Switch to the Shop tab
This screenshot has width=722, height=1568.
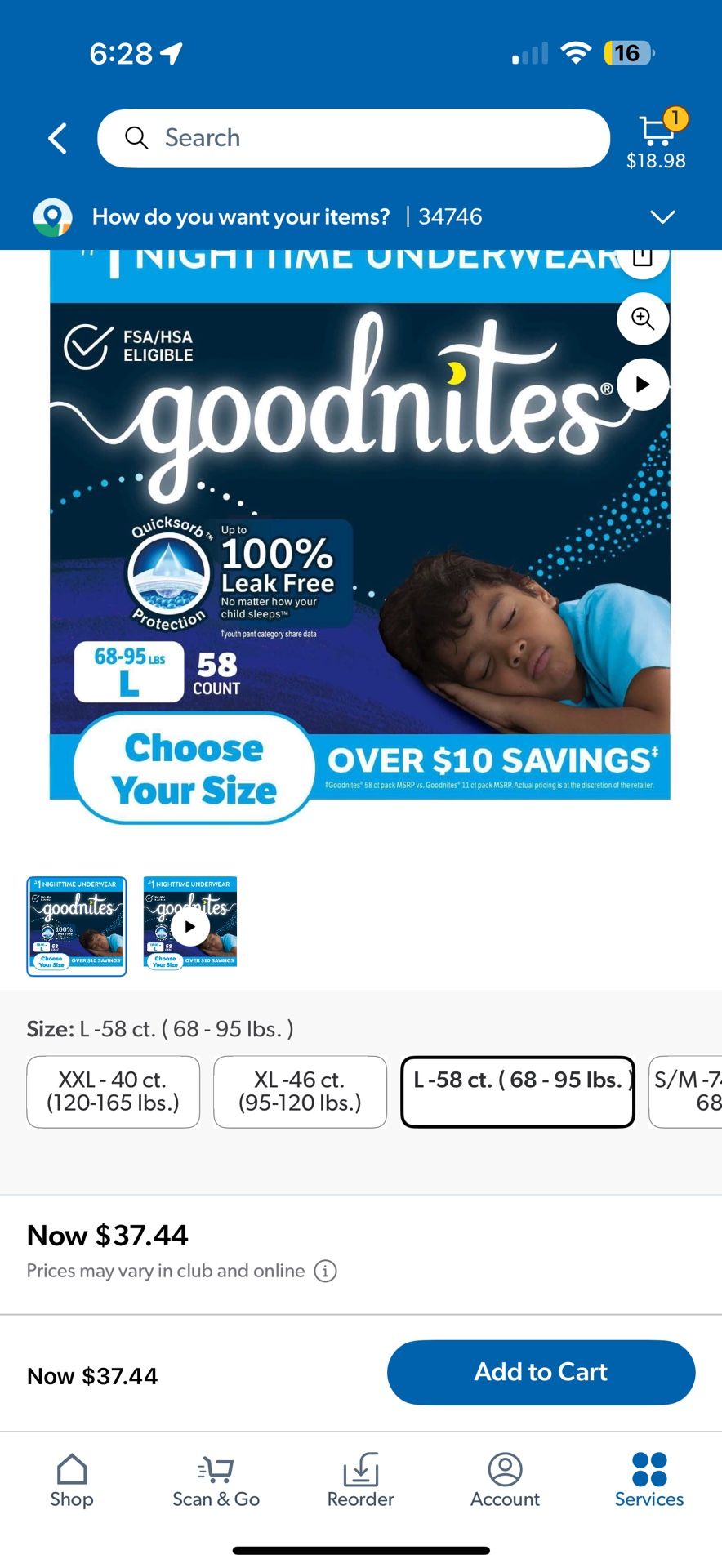(x=72, y=1481)
